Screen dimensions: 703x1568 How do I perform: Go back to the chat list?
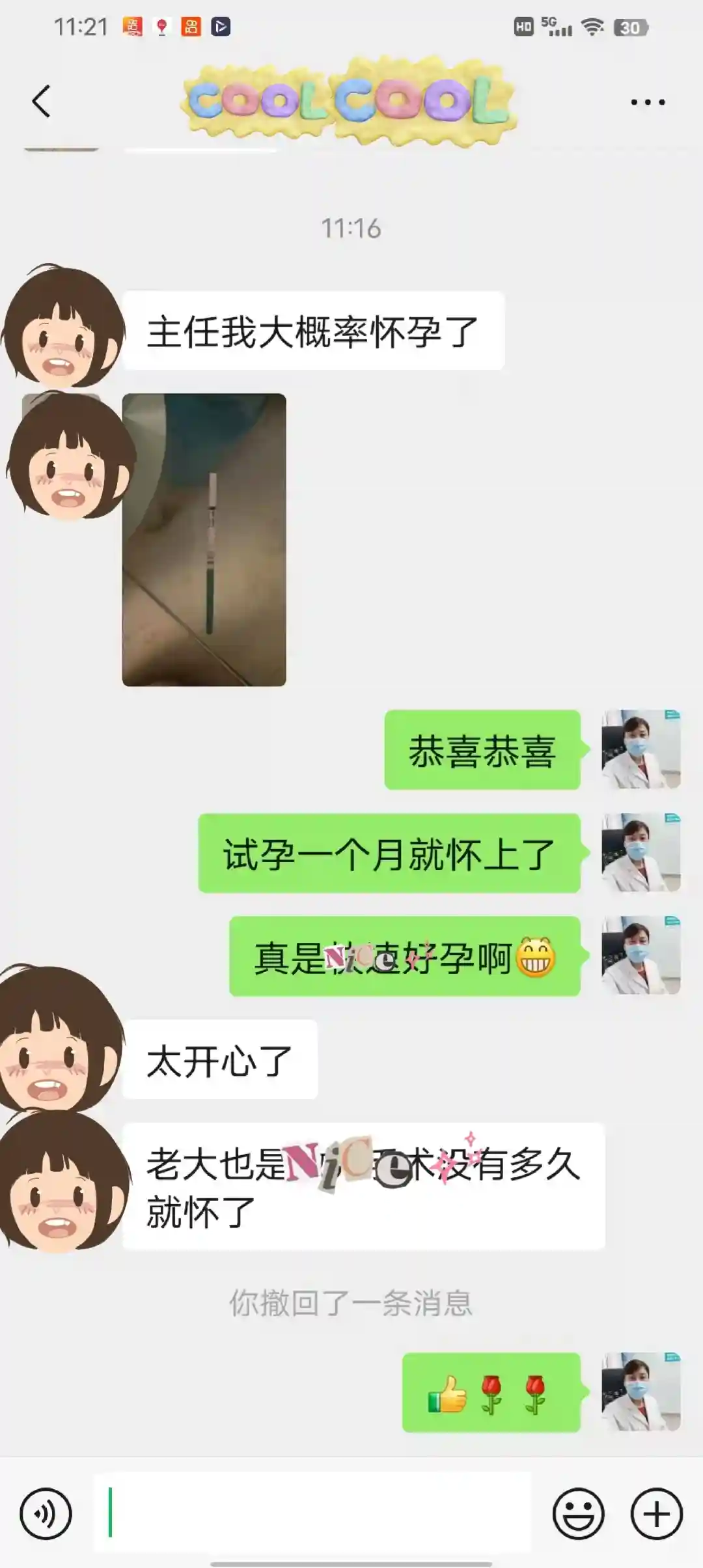coord(42,102)
